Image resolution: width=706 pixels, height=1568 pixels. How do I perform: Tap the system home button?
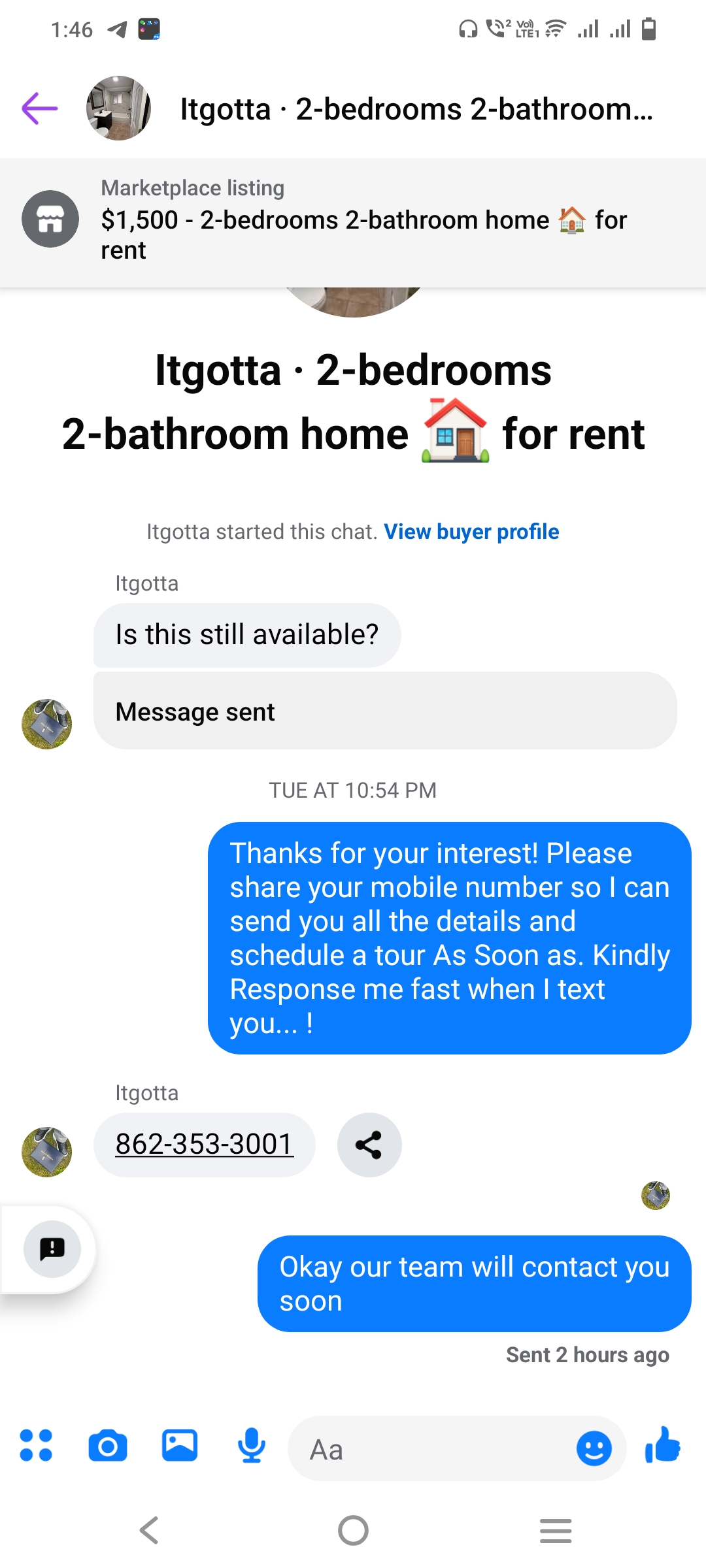click(353, 1530)
